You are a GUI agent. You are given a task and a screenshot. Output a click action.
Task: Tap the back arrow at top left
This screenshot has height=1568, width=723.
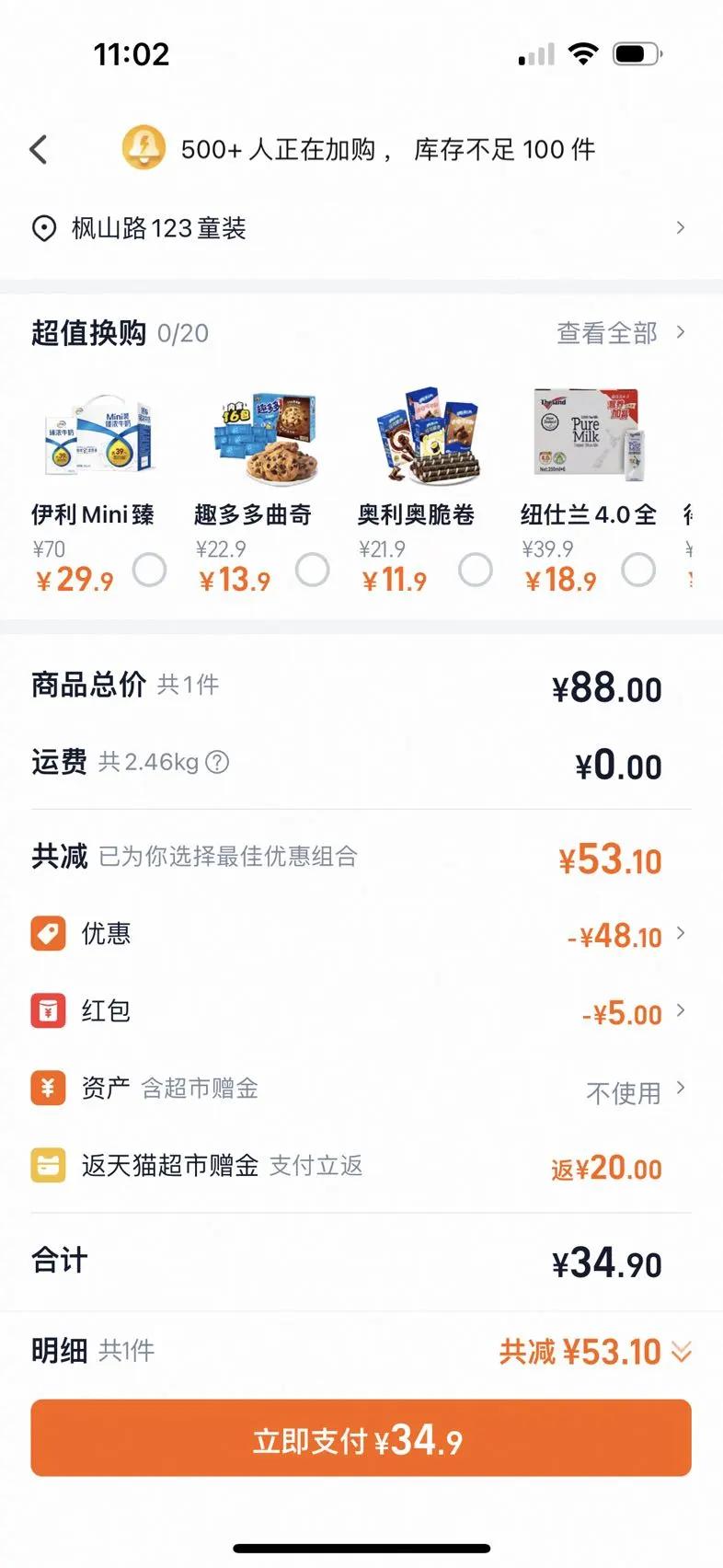pos(39,149)
